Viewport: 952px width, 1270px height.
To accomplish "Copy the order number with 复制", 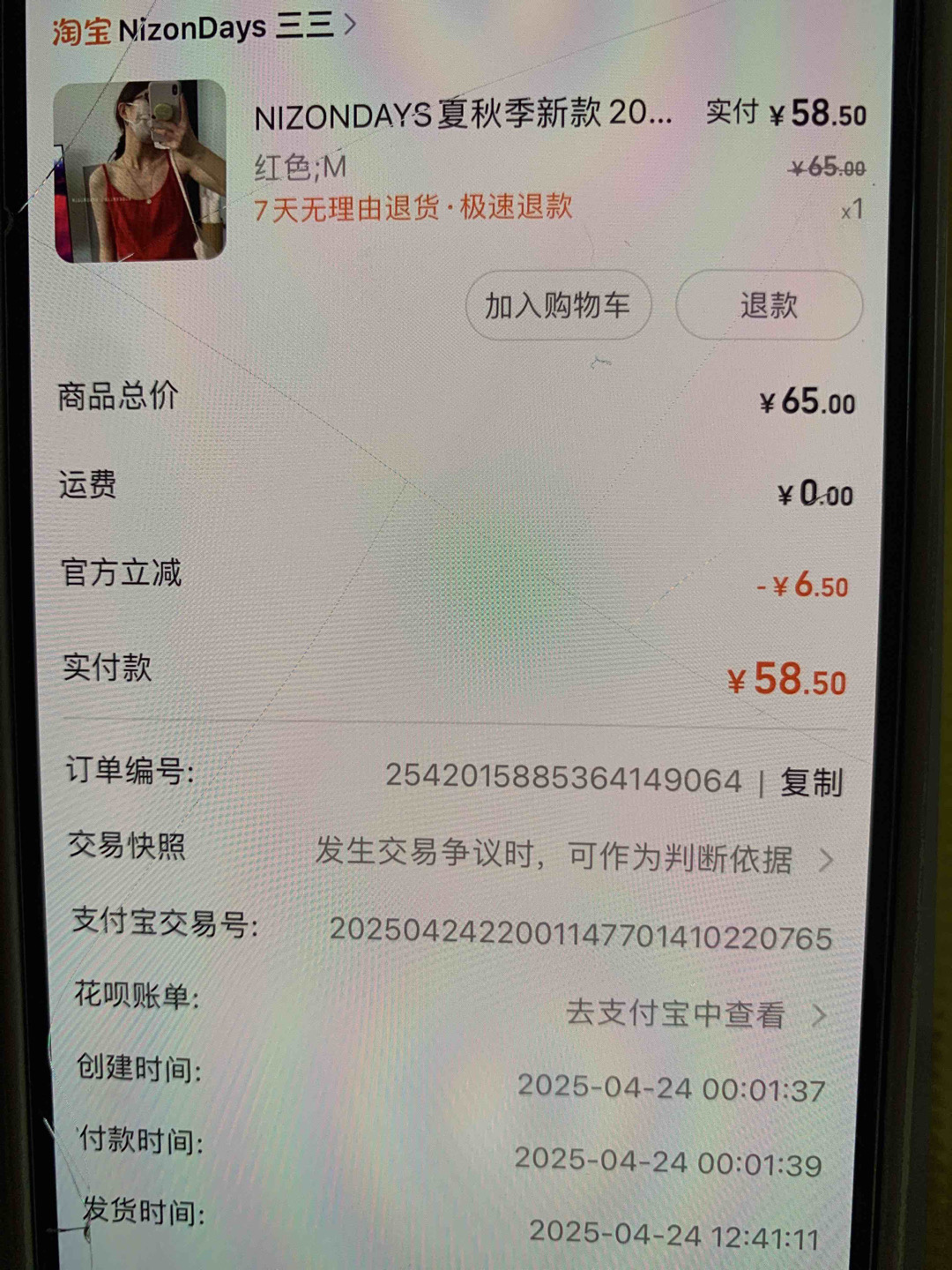I will (x=811, y=782).
